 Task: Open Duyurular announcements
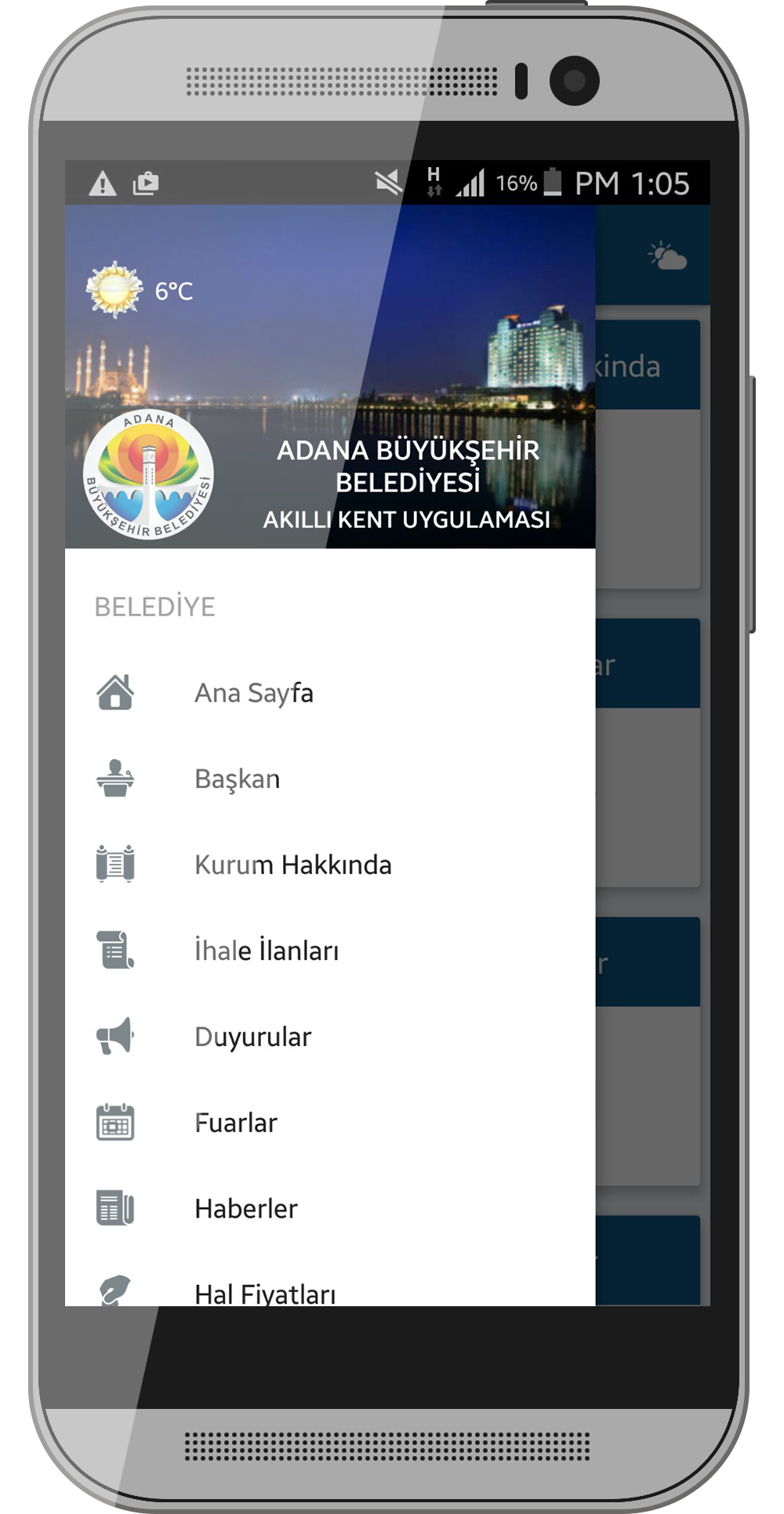click(x=330, y=1037)
